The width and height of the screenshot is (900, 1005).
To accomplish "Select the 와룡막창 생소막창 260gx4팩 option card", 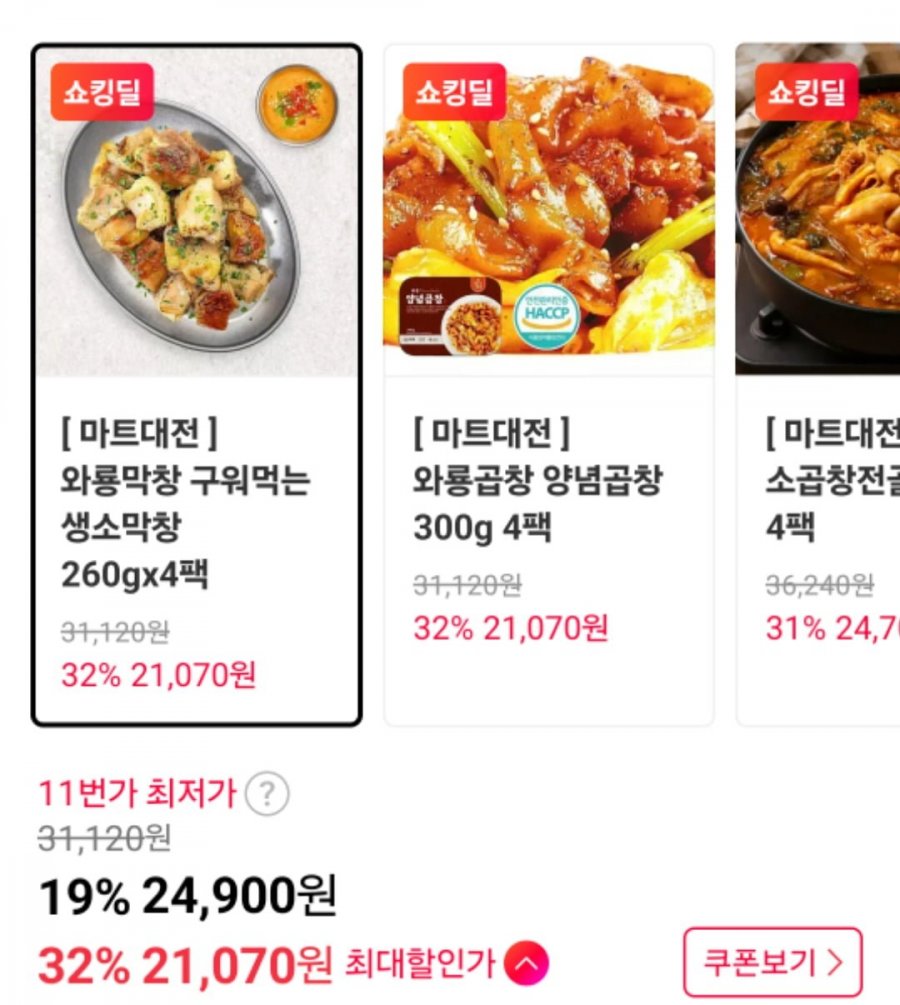I will [196, 385].
